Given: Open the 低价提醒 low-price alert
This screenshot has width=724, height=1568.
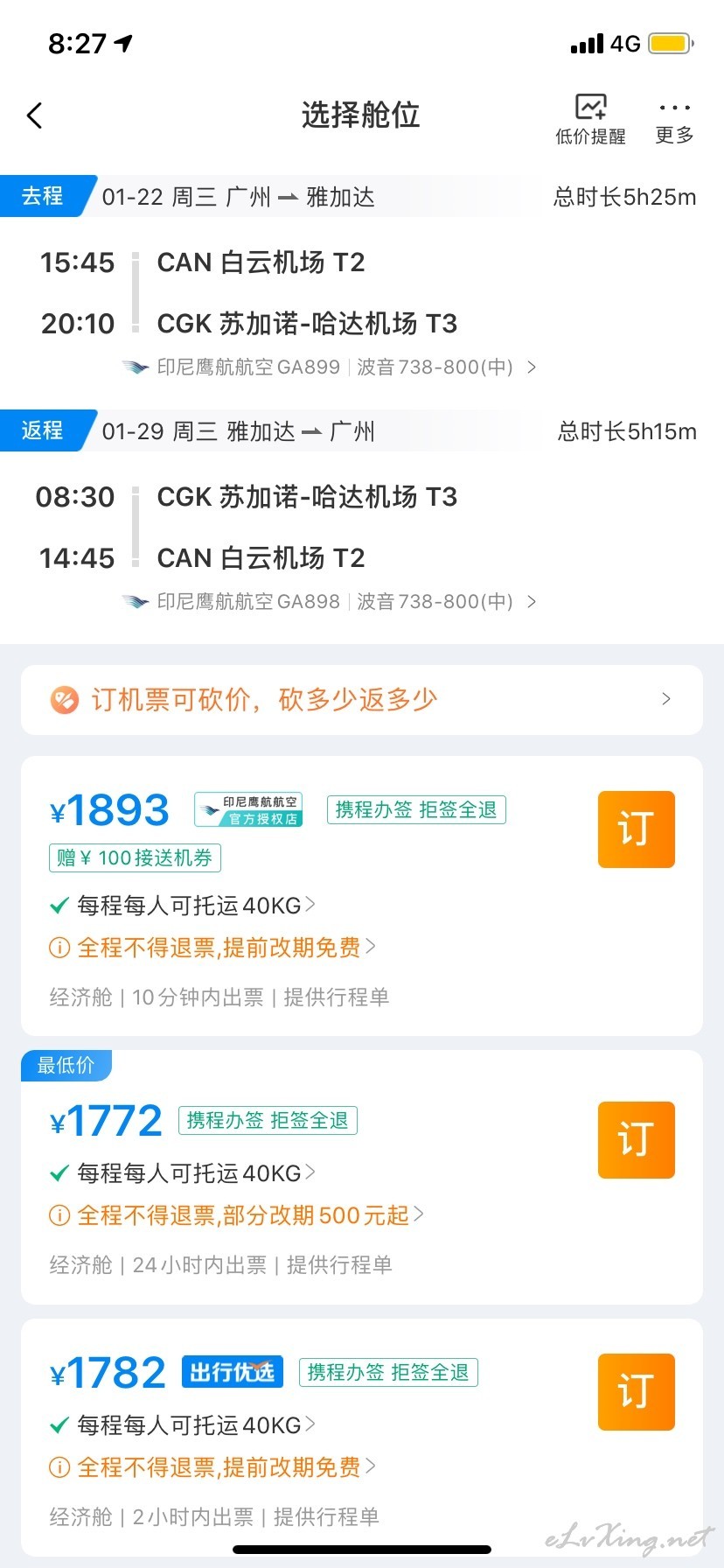Looking at the screenshot, I should coord(591,119).
